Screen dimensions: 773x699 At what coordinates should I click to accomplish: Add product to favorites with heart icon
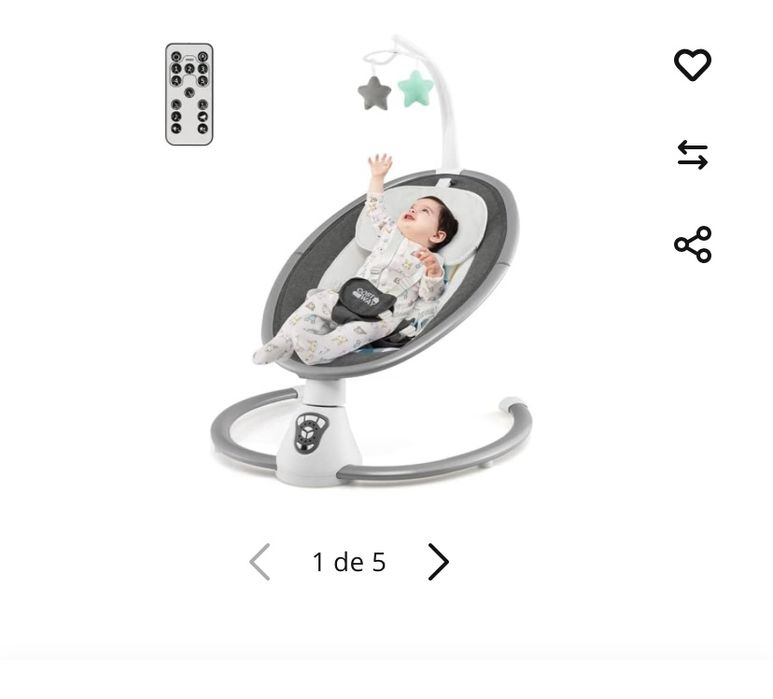pyautogui.click(x=692, y=65)
